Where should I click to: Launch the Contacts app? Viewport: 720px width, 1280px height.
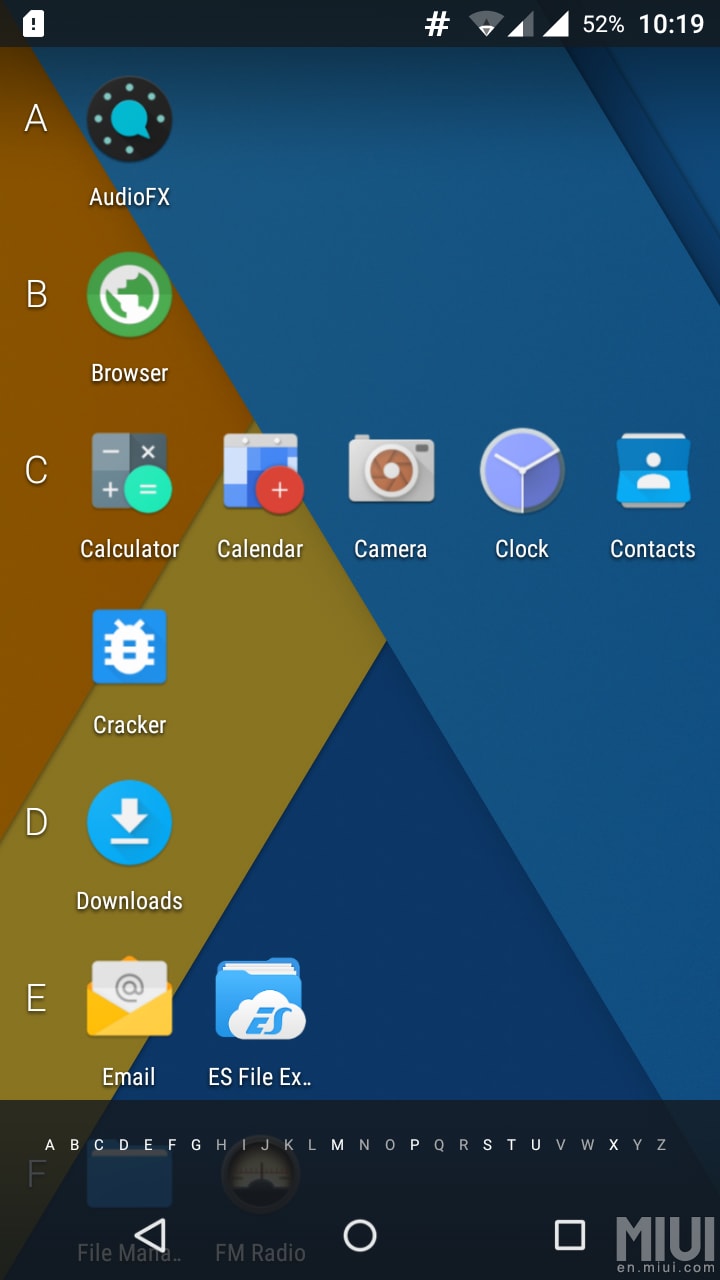[x=653, y=472]
